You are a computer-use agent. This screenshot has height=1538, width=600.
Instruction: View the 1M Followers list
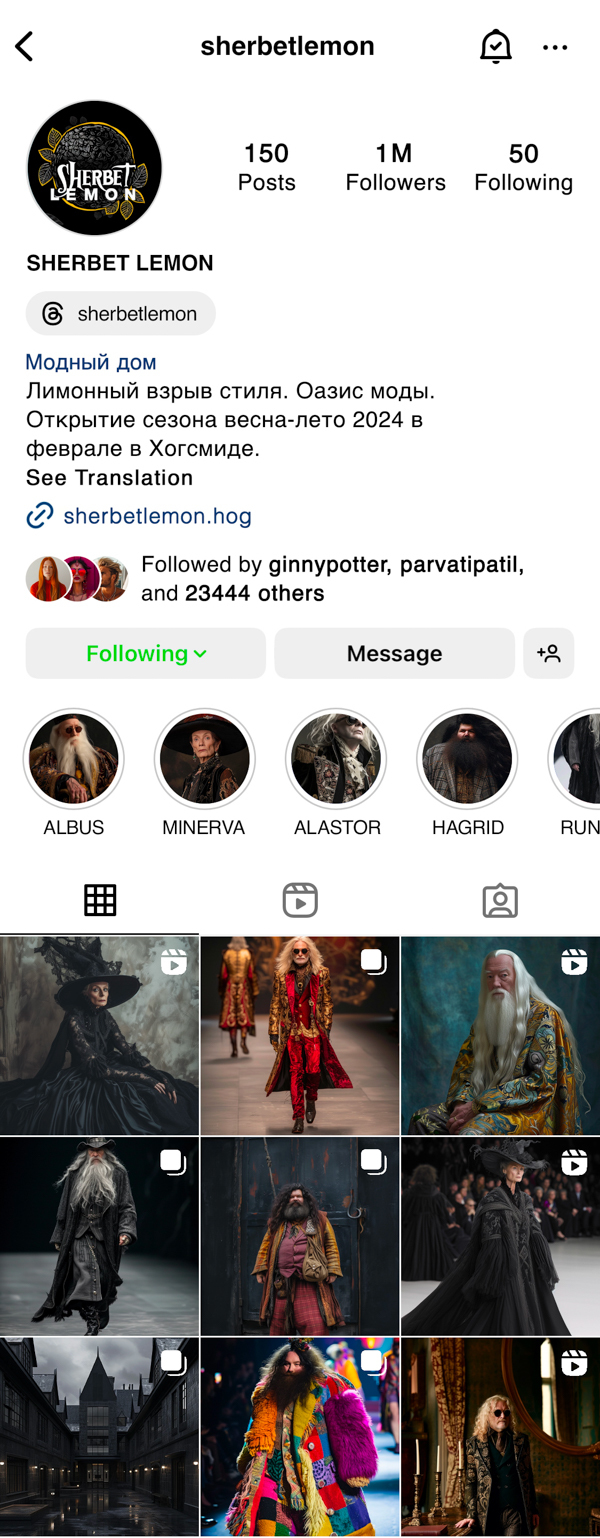pos(395,167)
